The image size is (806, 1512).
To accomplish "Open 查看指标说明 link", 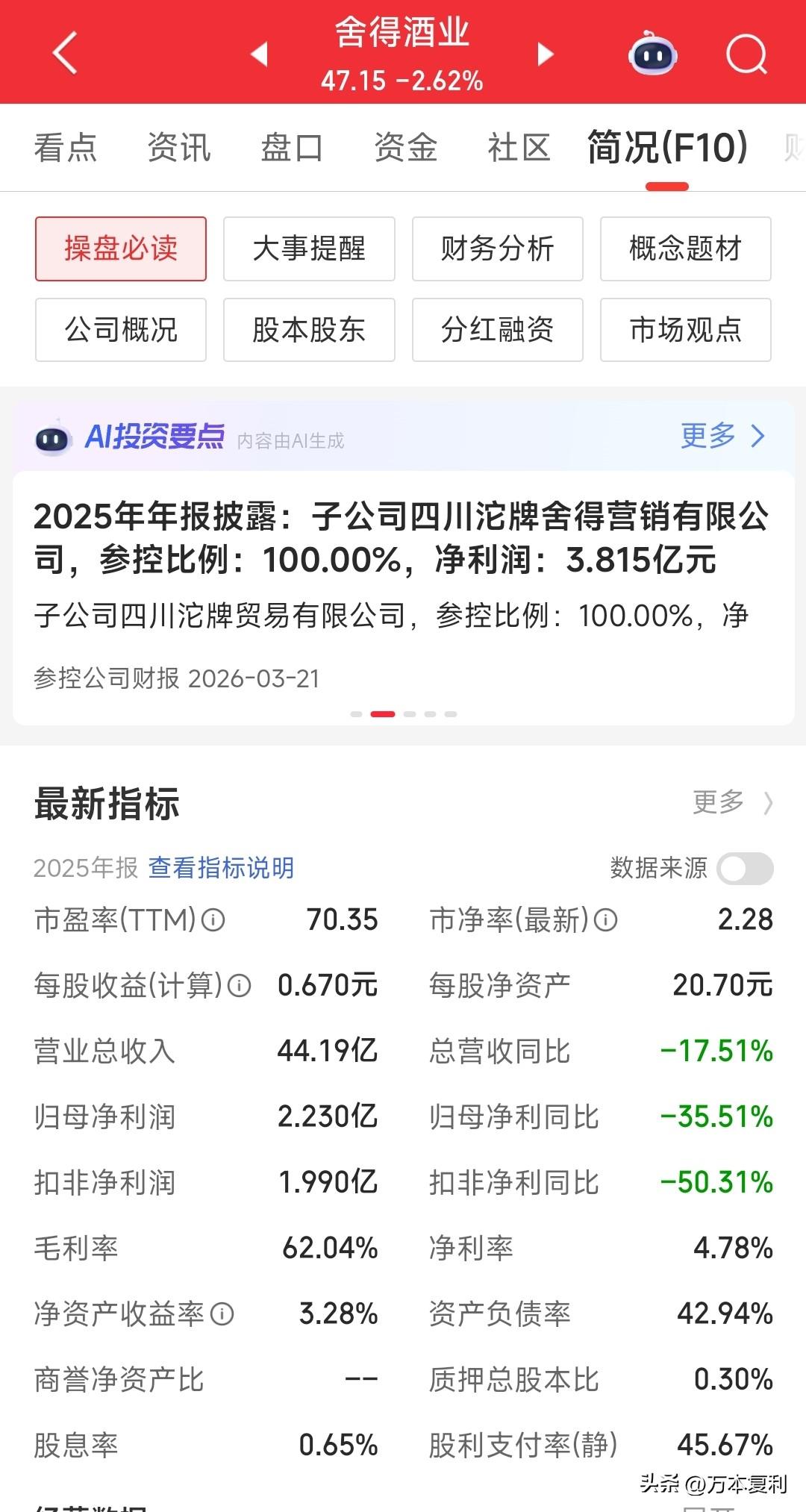I will coord(221,868).
